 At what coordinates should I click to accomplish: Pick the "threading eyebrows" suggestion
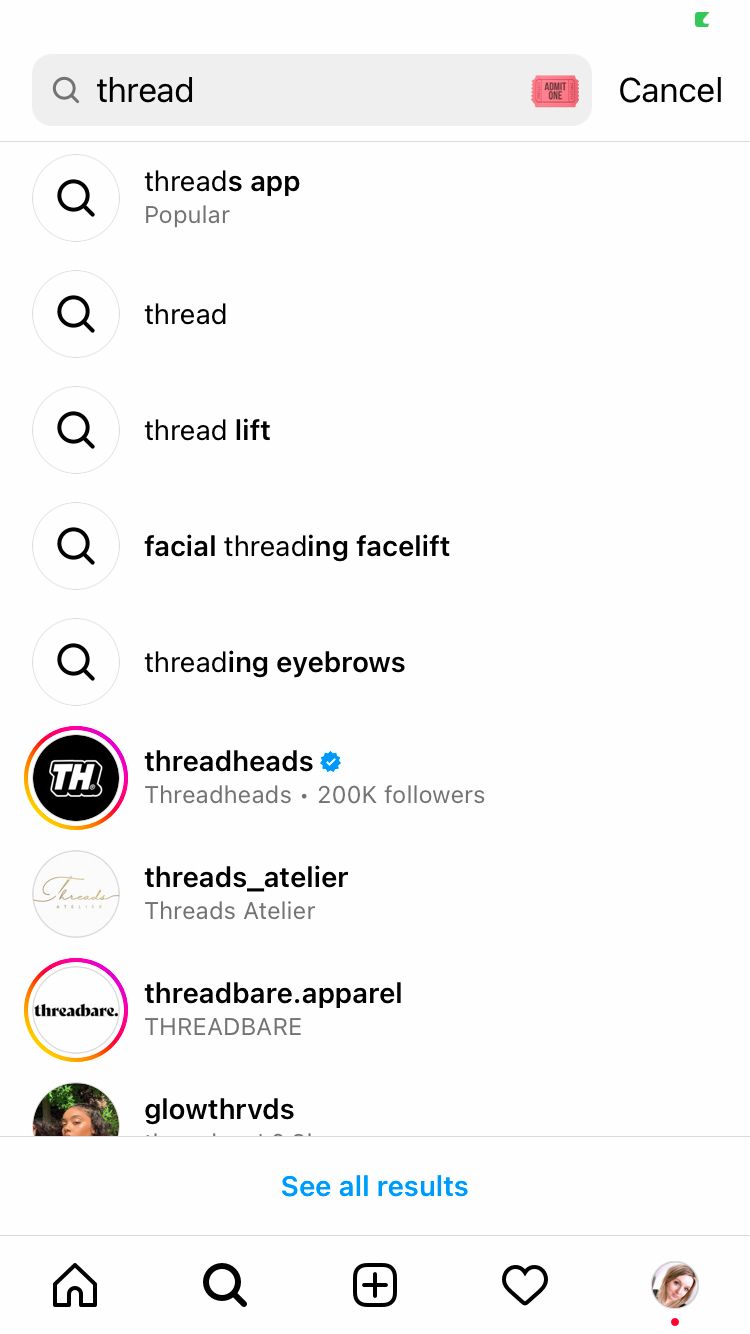(x=375, y=662)
